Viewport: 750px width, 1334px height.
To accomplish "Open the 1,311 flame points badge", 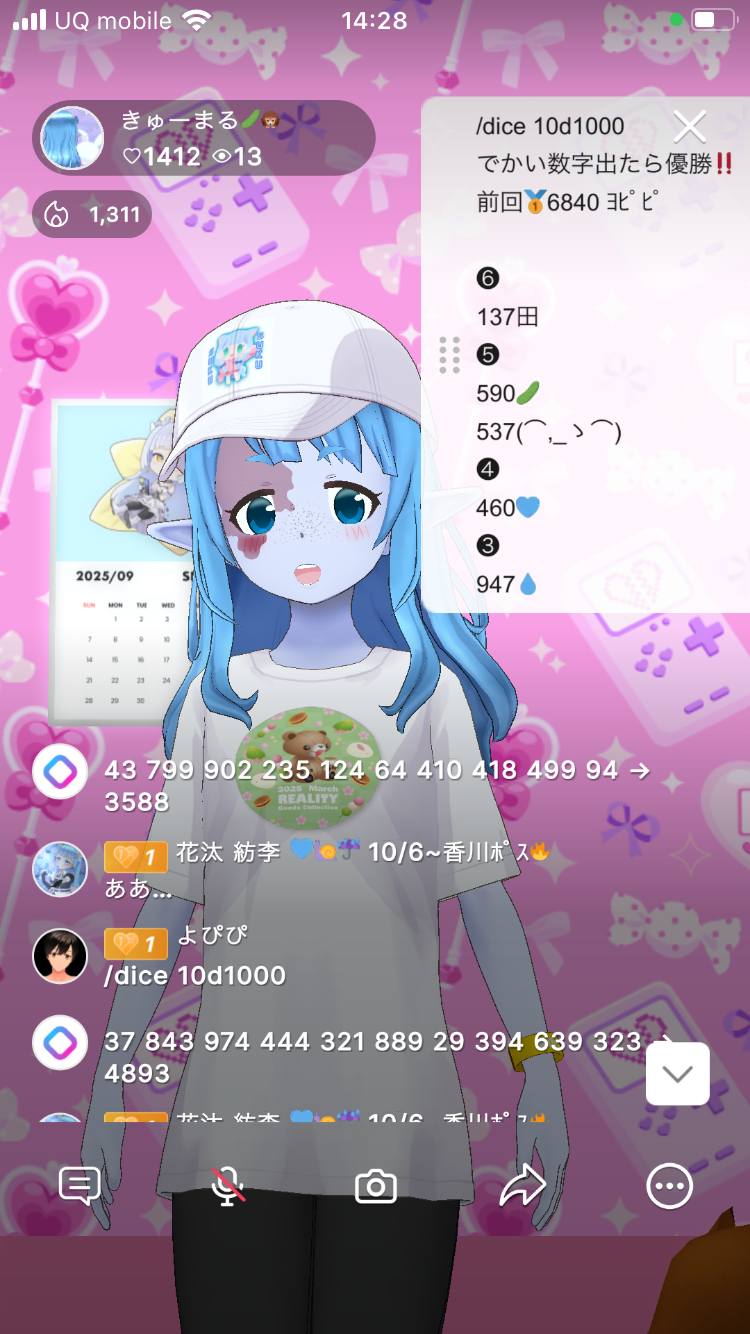I will pos(92,214).
